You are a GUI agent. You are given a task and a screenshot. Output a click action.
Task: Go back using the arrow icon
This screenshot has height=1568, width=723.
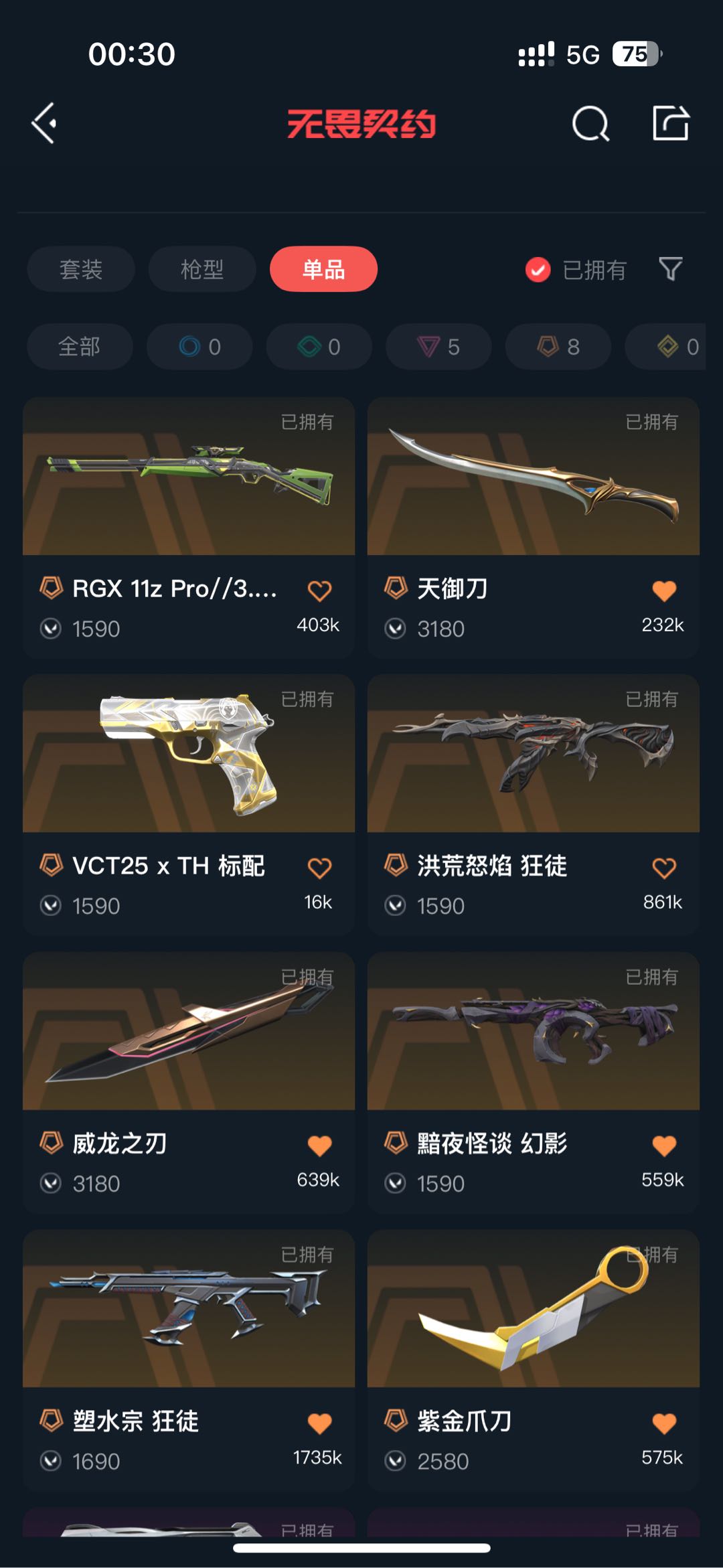pyautogui.click(x=44, y=123)
